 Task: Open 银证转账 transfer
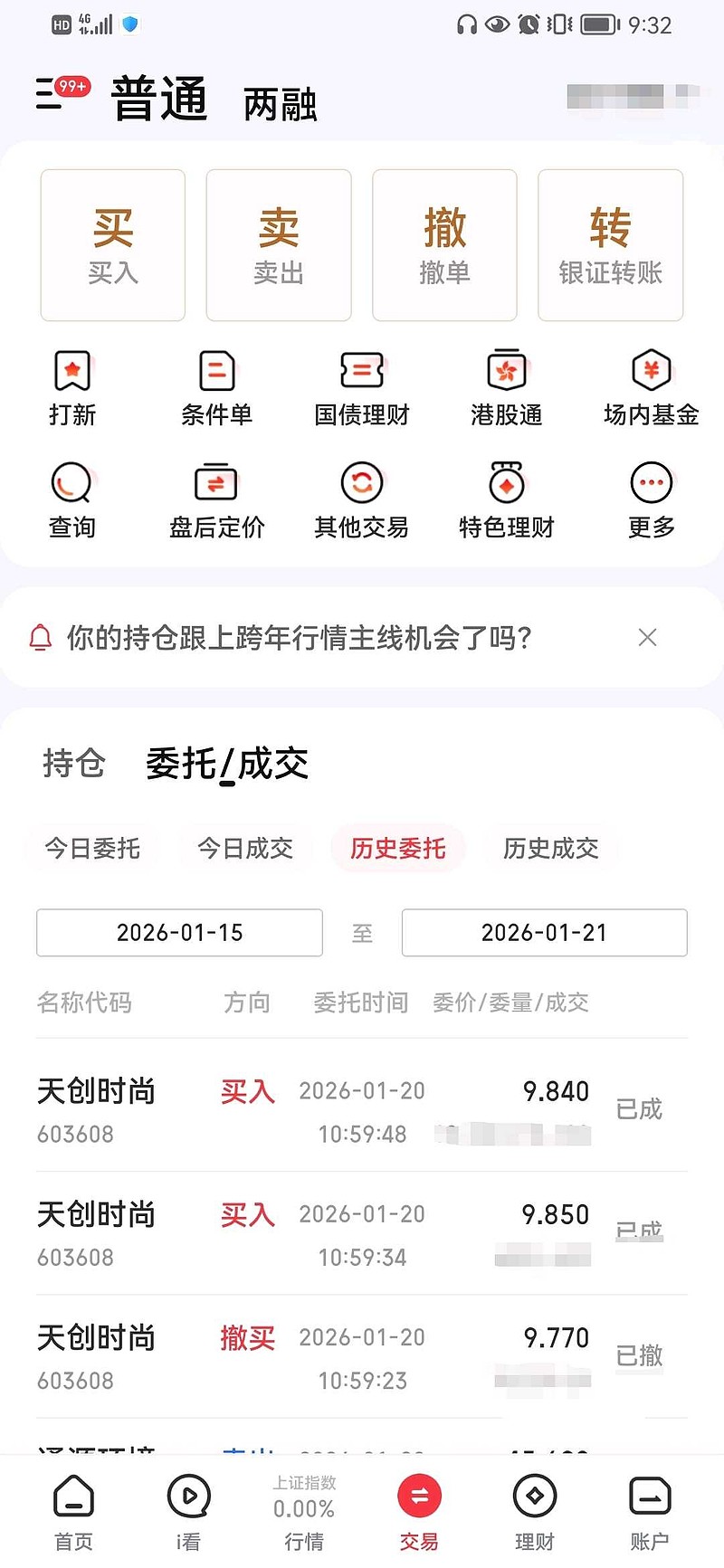click(611, 245)
